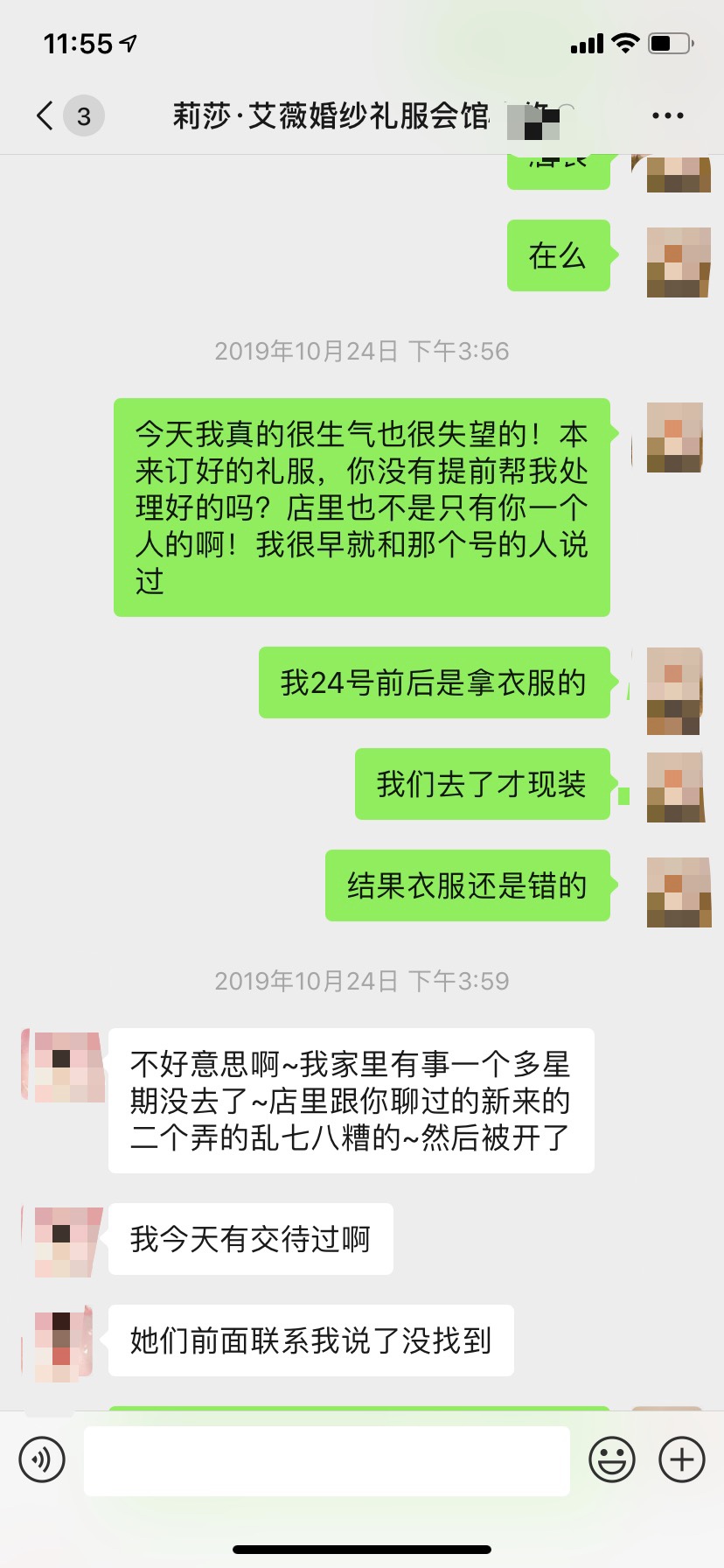Open my avatar next to 在么 message

pyautogui.click(x=678, y=262)
